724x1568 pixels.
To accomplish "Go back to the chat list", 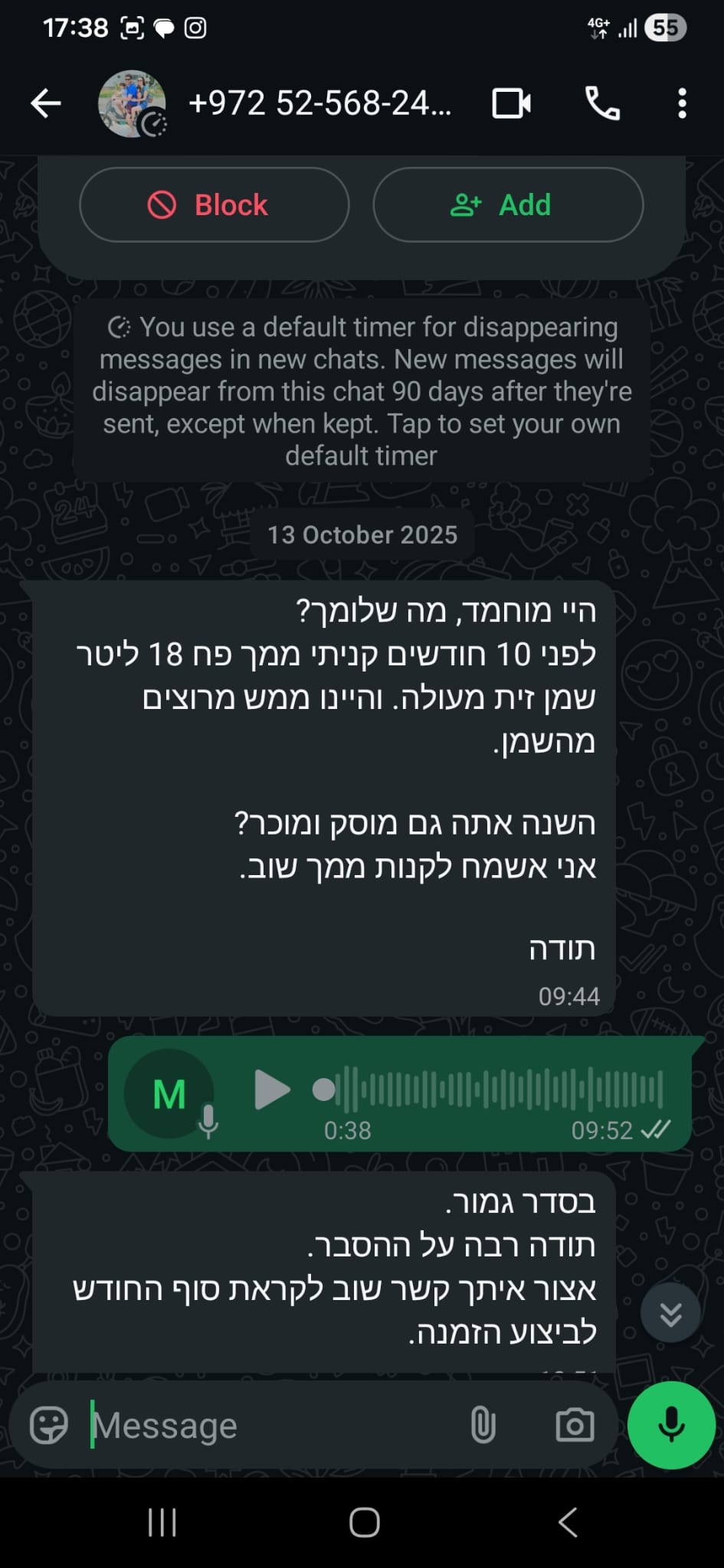I will click(46, 103).
